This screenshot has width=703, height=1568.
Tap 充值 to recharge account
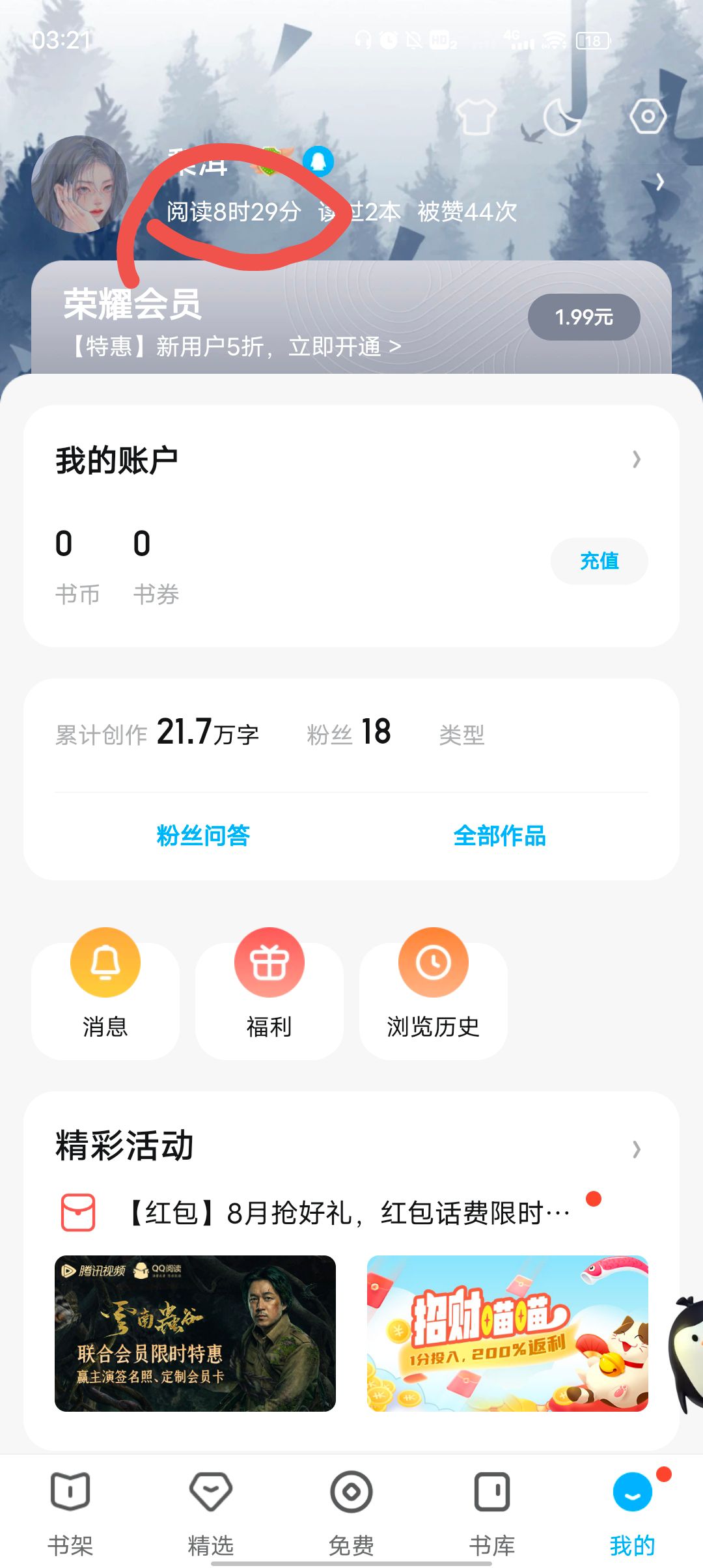[x=599, y=561]
